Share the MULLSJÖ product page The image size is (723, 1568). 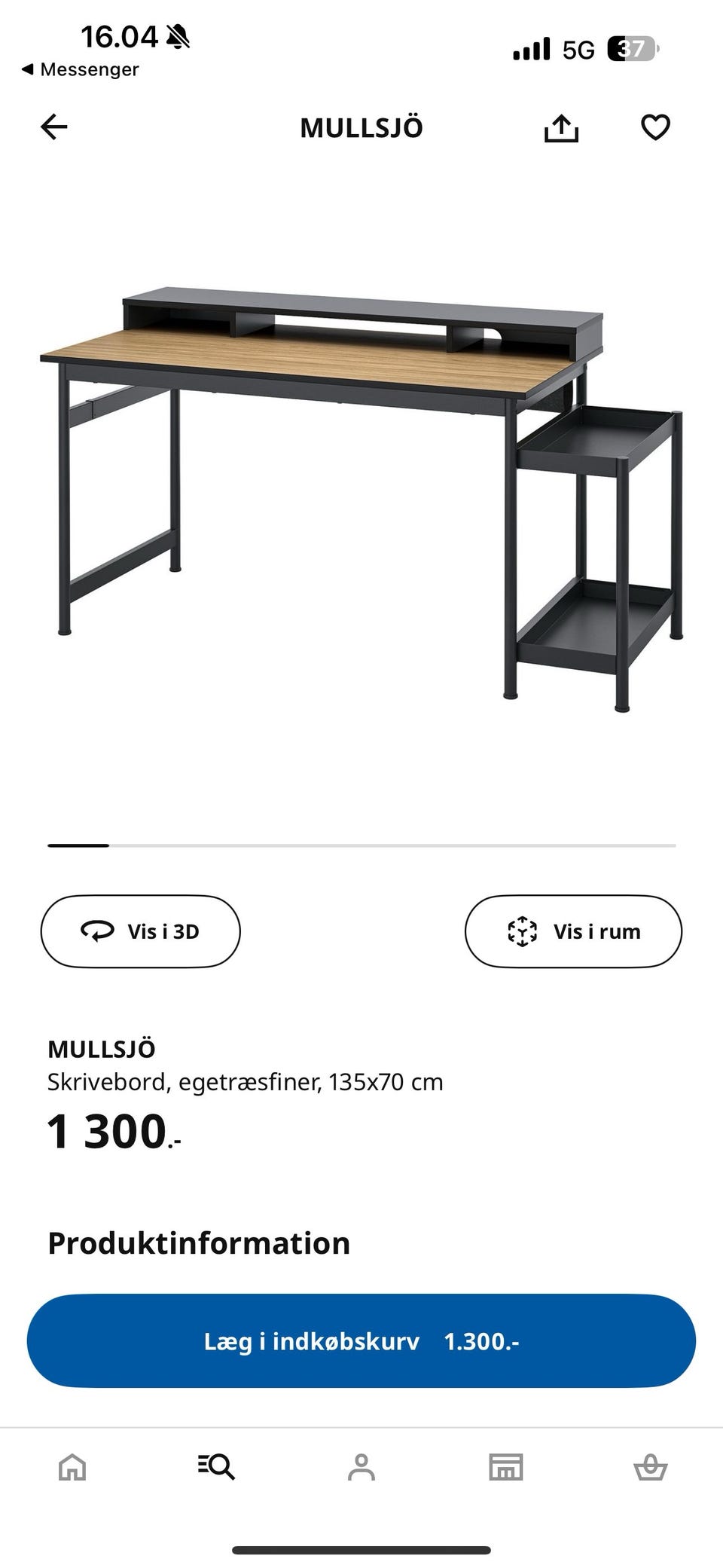point(563,127)
